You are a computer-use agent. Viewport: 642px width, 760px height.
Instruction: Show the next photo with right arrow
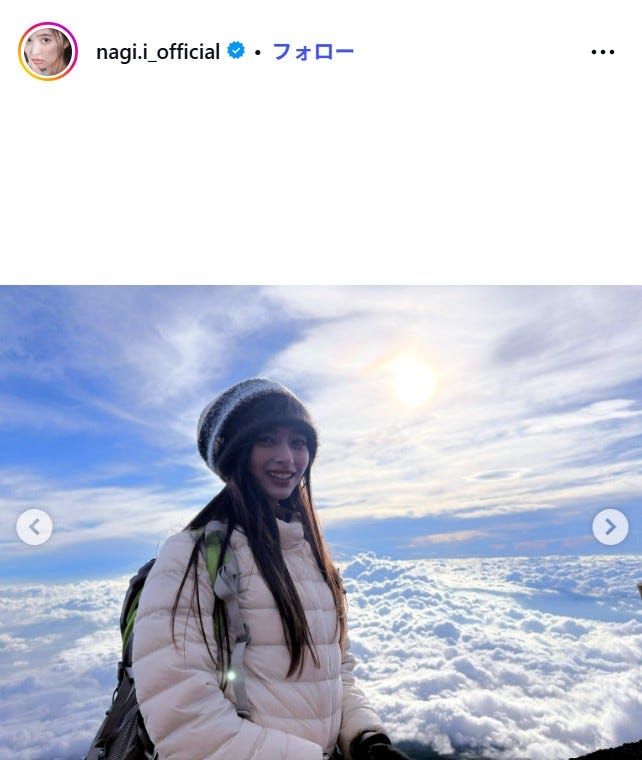(x=611, y=527)
